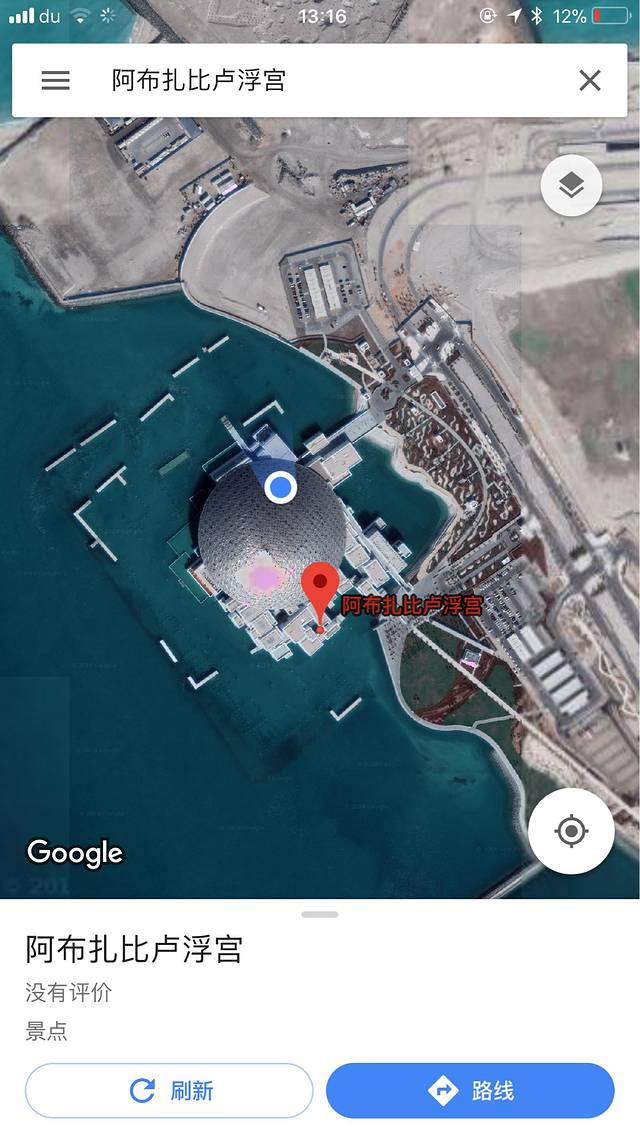The image size is (640, 1137).
Task: Get directions with the 路线 button
Action: pyautogui.click(x=470, y=1090)
